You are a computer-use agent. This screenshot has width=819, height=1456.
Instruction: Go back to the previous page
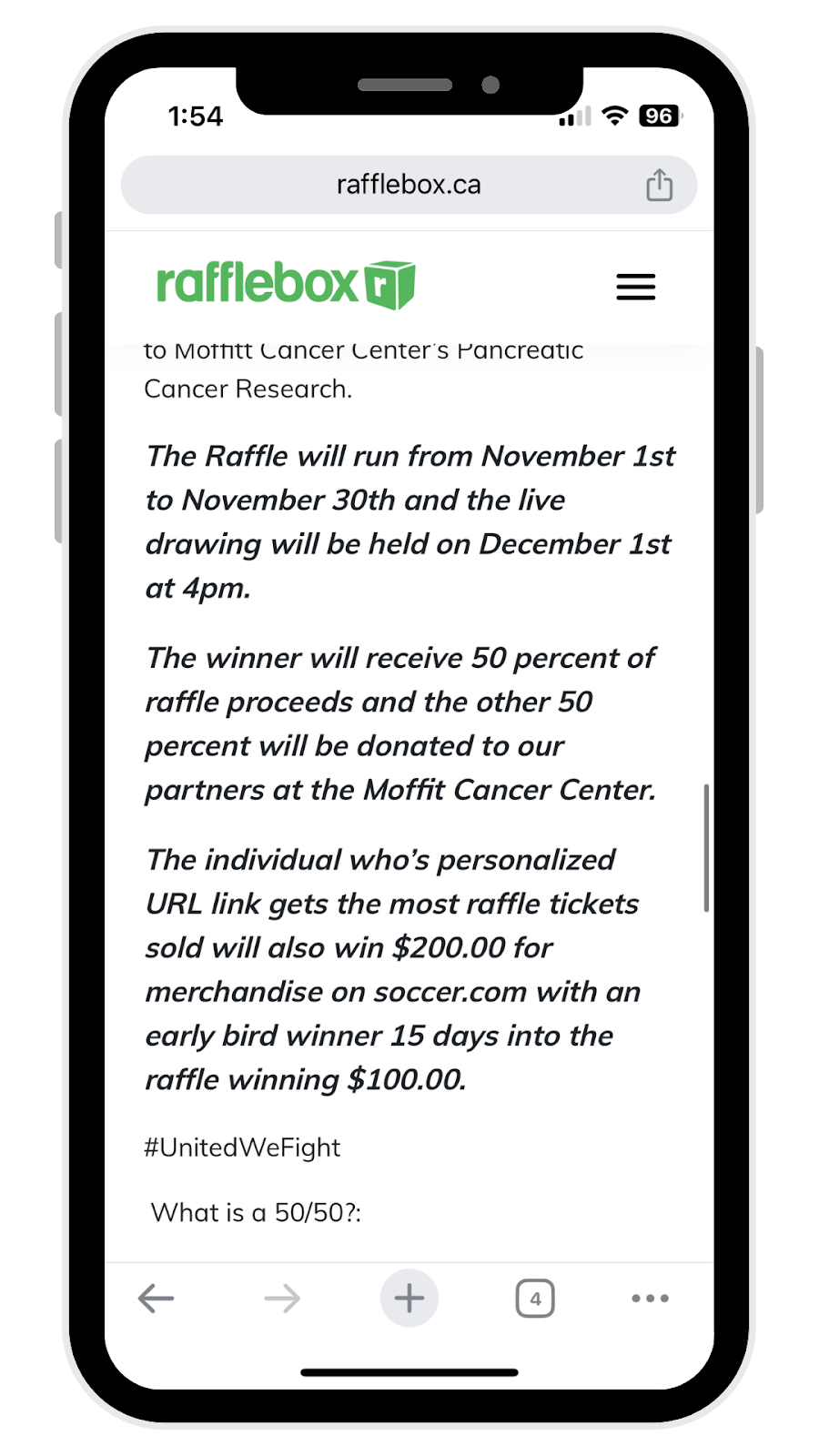pyautogui.click(x=156, y=1299)
